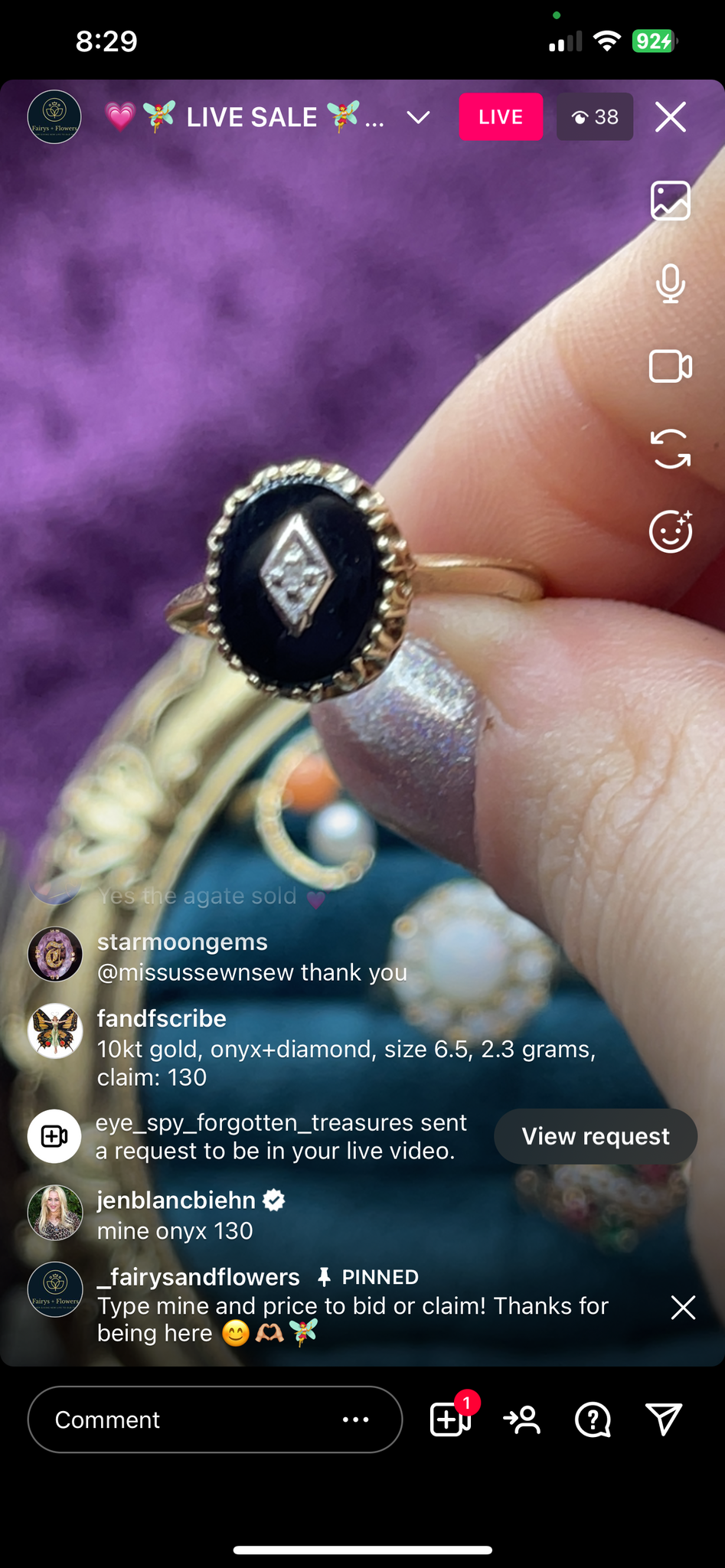Tap View request from eye_spy_forgotten_treasures
The height and width of the screenshot is (1568, 725).
(x=595, y=1136)
